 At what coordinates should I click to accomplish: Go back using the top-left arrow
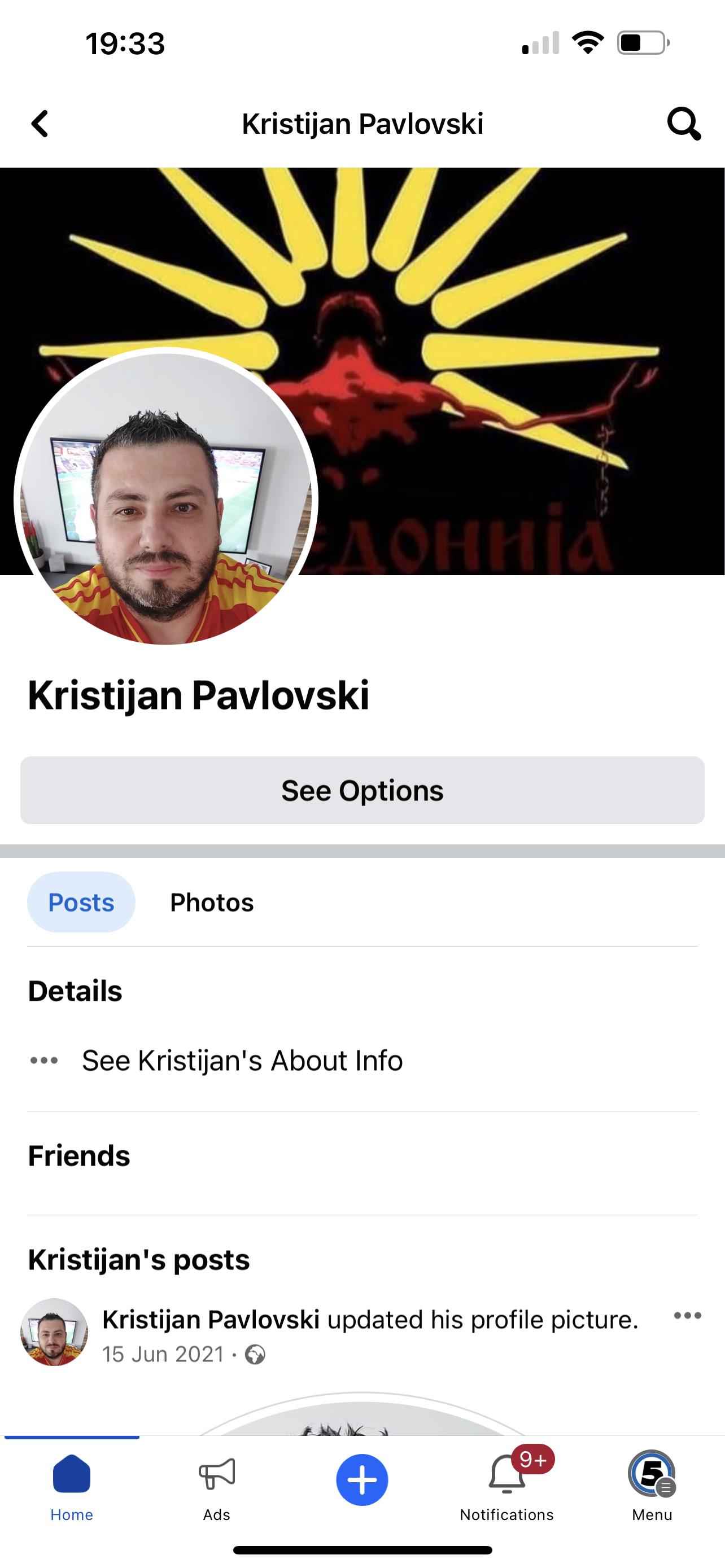pyautogui.click(x=40, y=124)
